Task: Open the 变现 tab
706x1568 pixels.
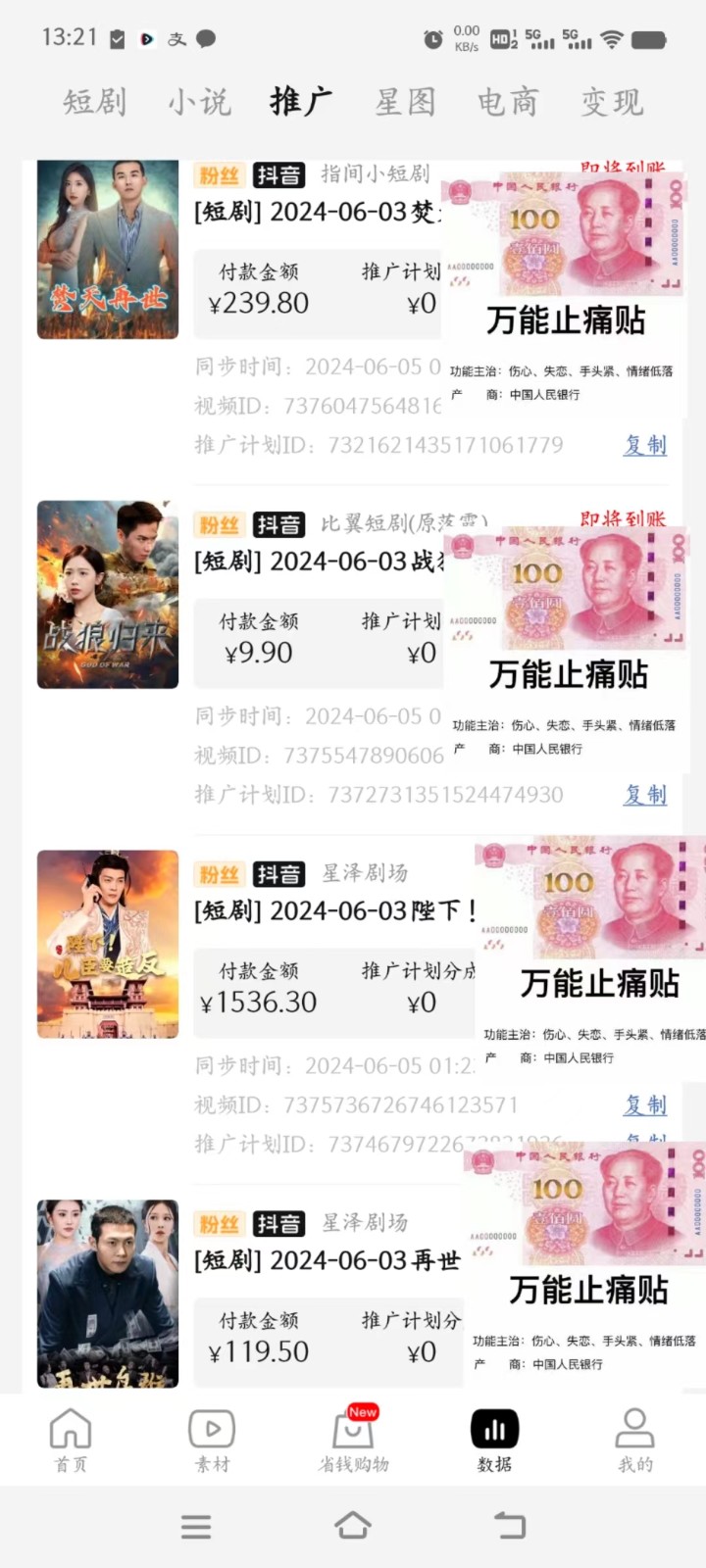Action: (610, 102)
